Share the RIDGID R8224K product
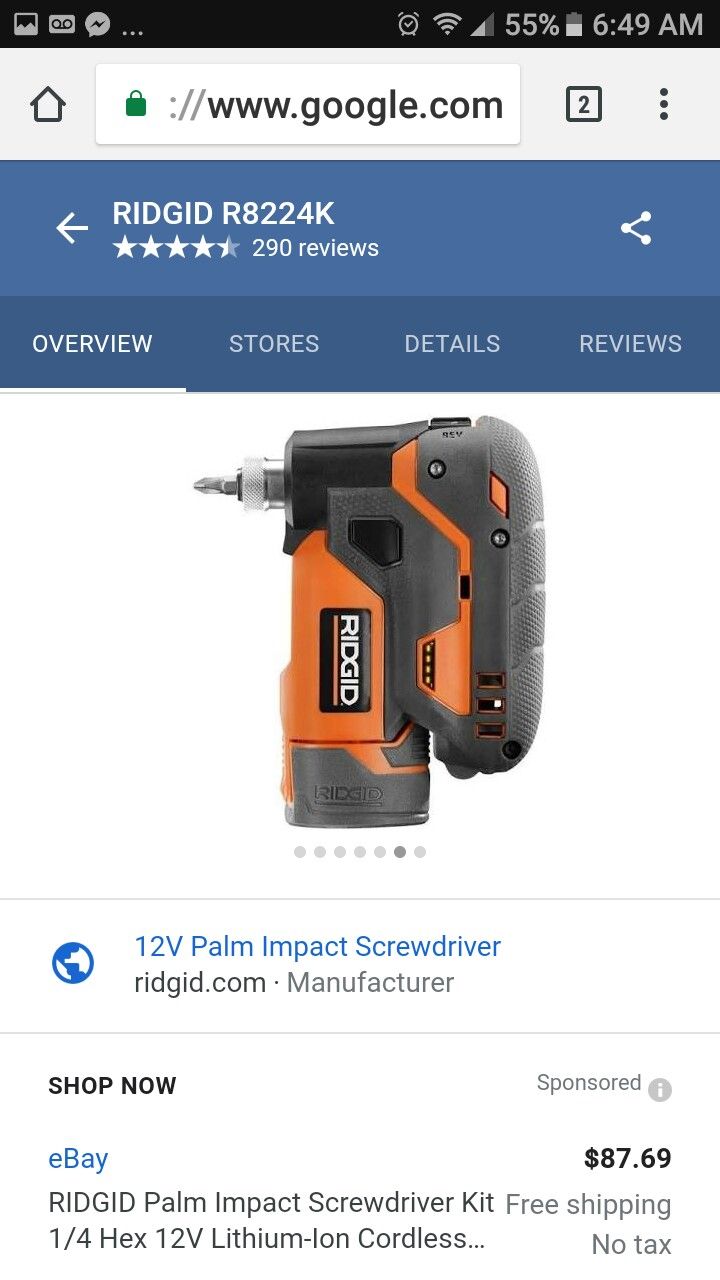The height and width of the screenshot is (1280, 720). [x=636, y=229]
